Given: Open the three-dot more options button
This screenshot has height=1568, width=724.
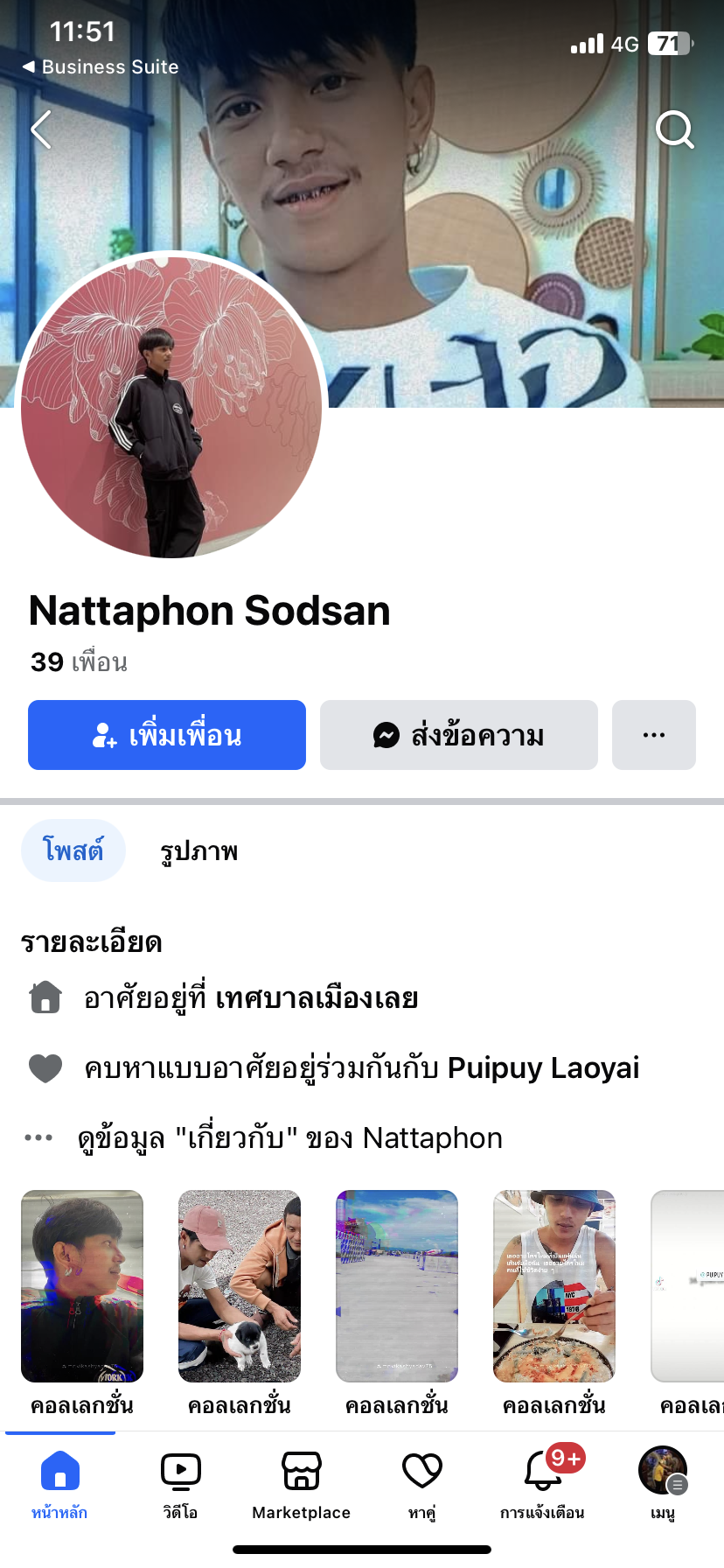Looking at the screenshot, I should [x=653, y=735].
